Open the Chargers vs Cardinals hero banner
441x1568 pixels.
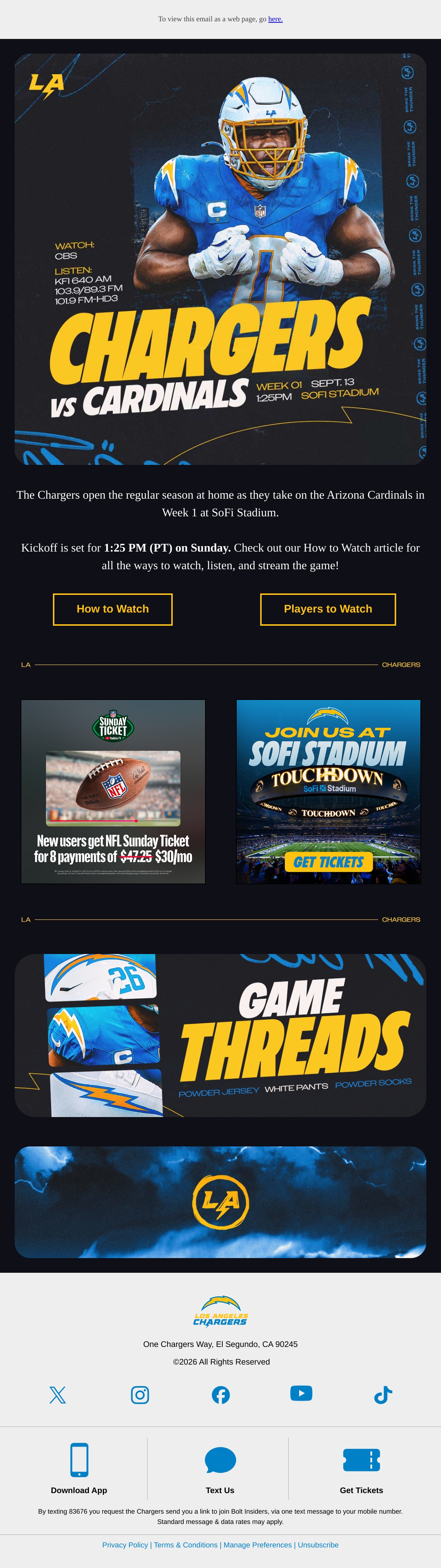(x=220, y=259)
